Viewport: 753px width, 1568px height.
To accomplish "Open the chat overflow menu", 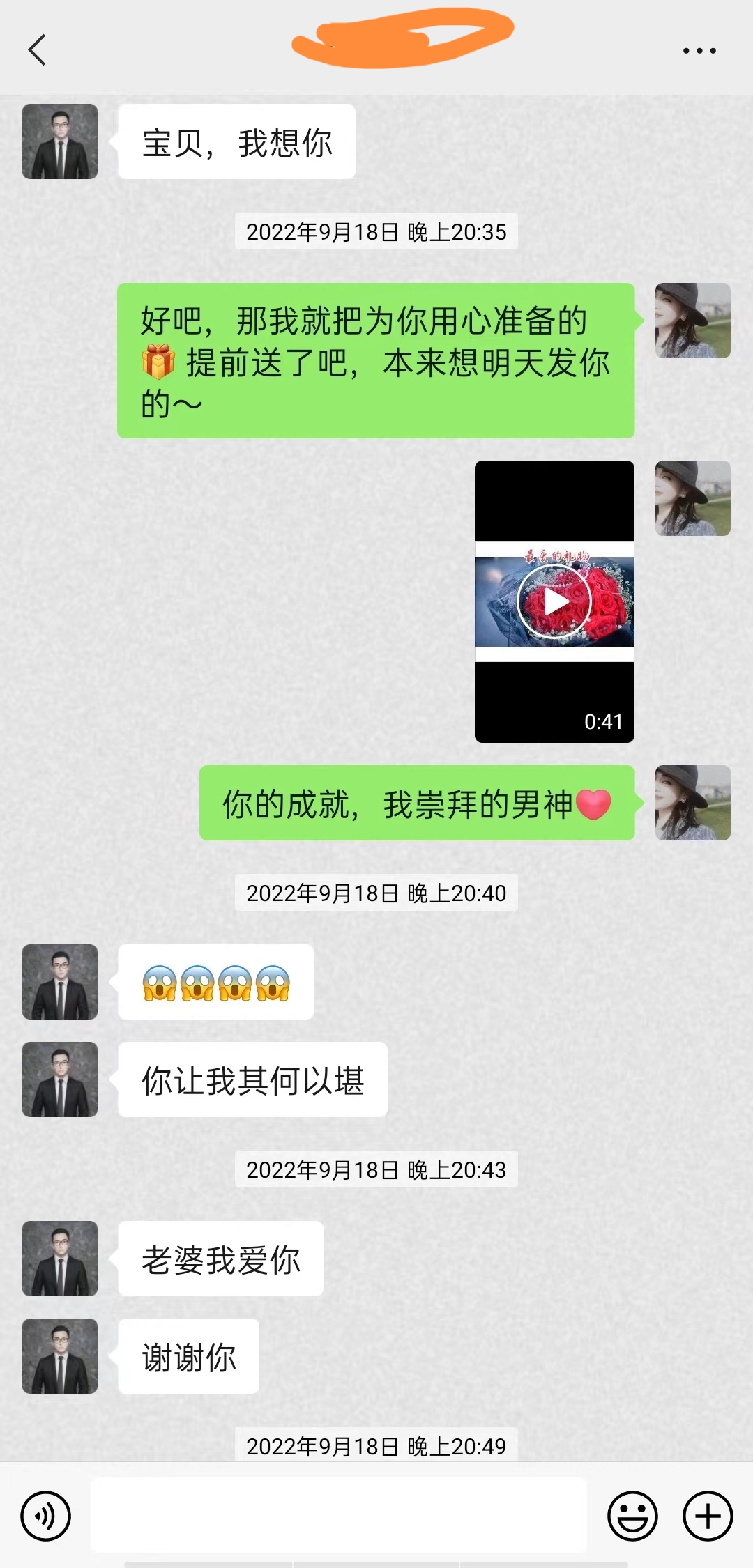I will [699, 50].
